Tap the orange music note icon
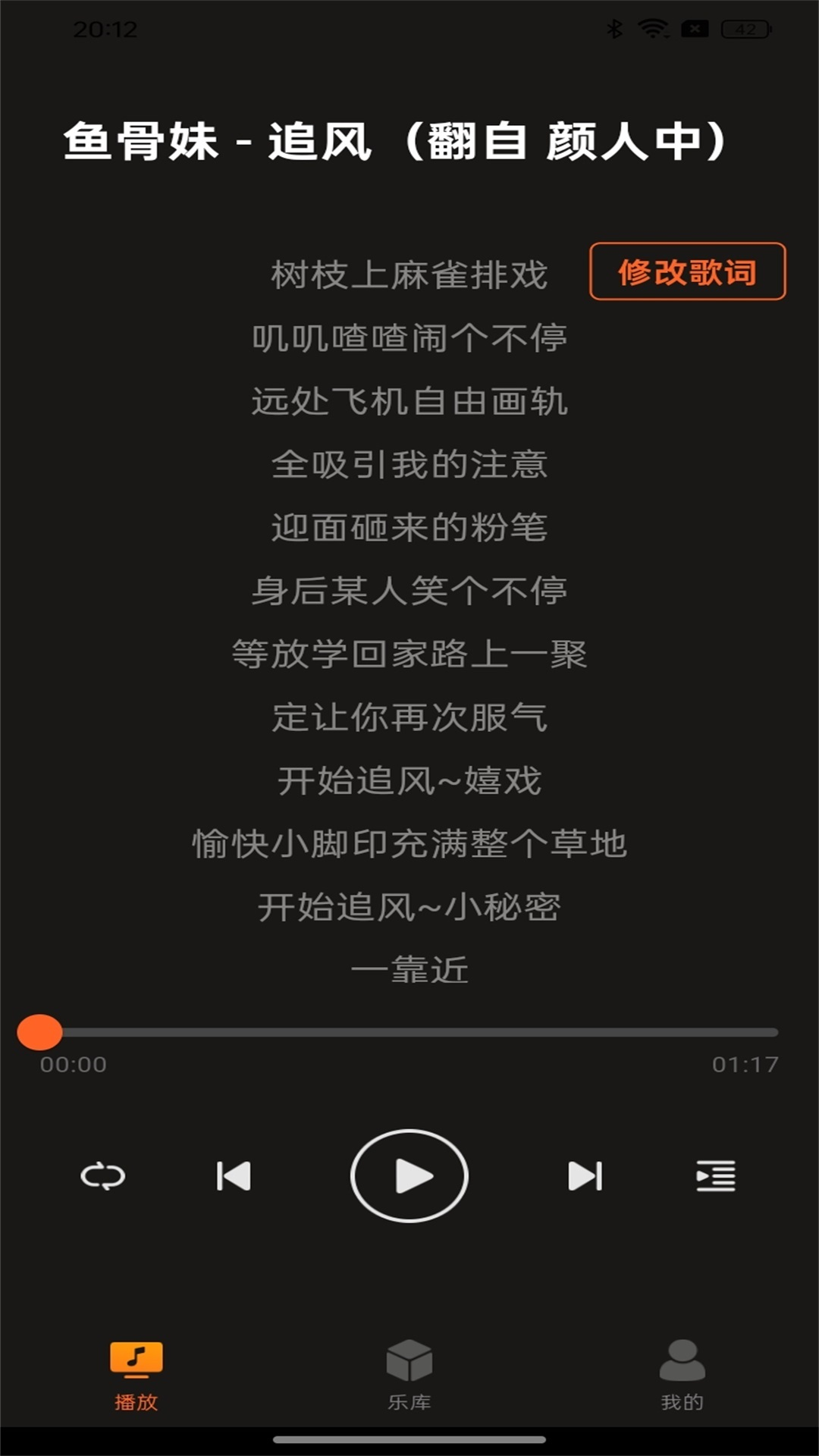The height and width of the screenshot is (1456, 819). 135,1356
